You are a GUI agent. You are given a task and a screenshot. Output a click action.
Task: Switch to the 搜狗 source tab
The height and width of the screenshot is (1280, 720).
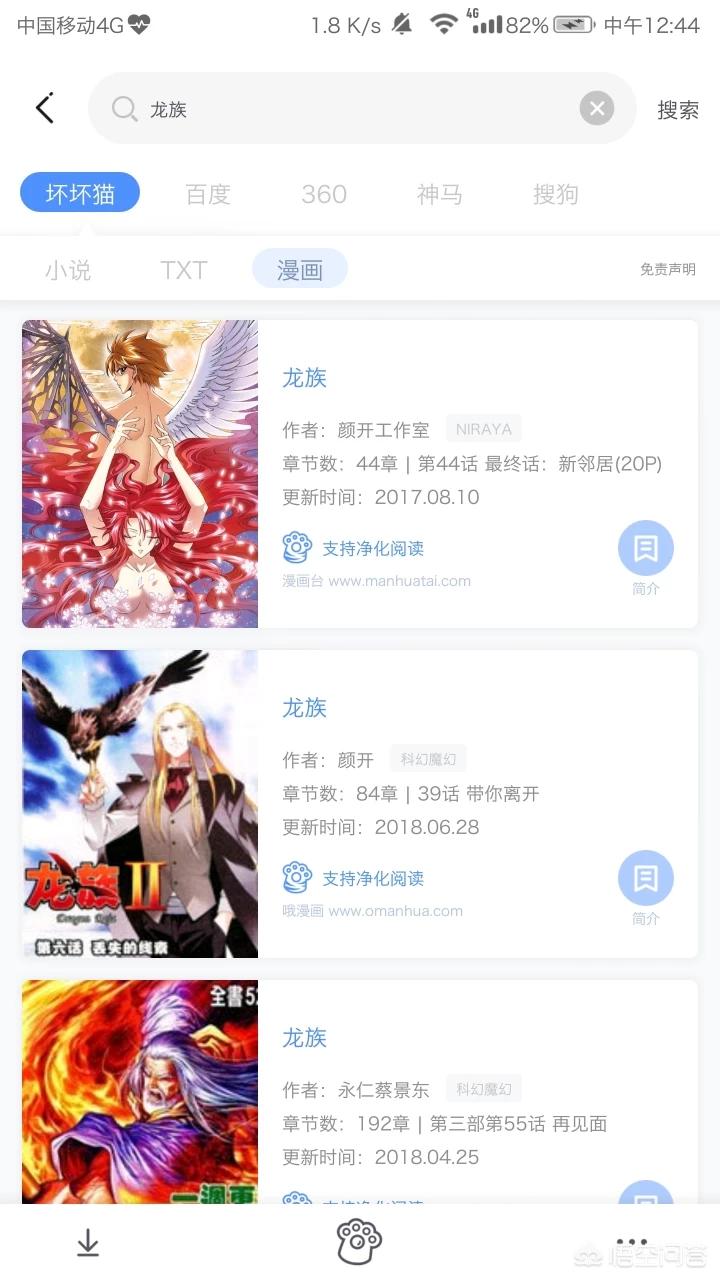coord(555,194)
